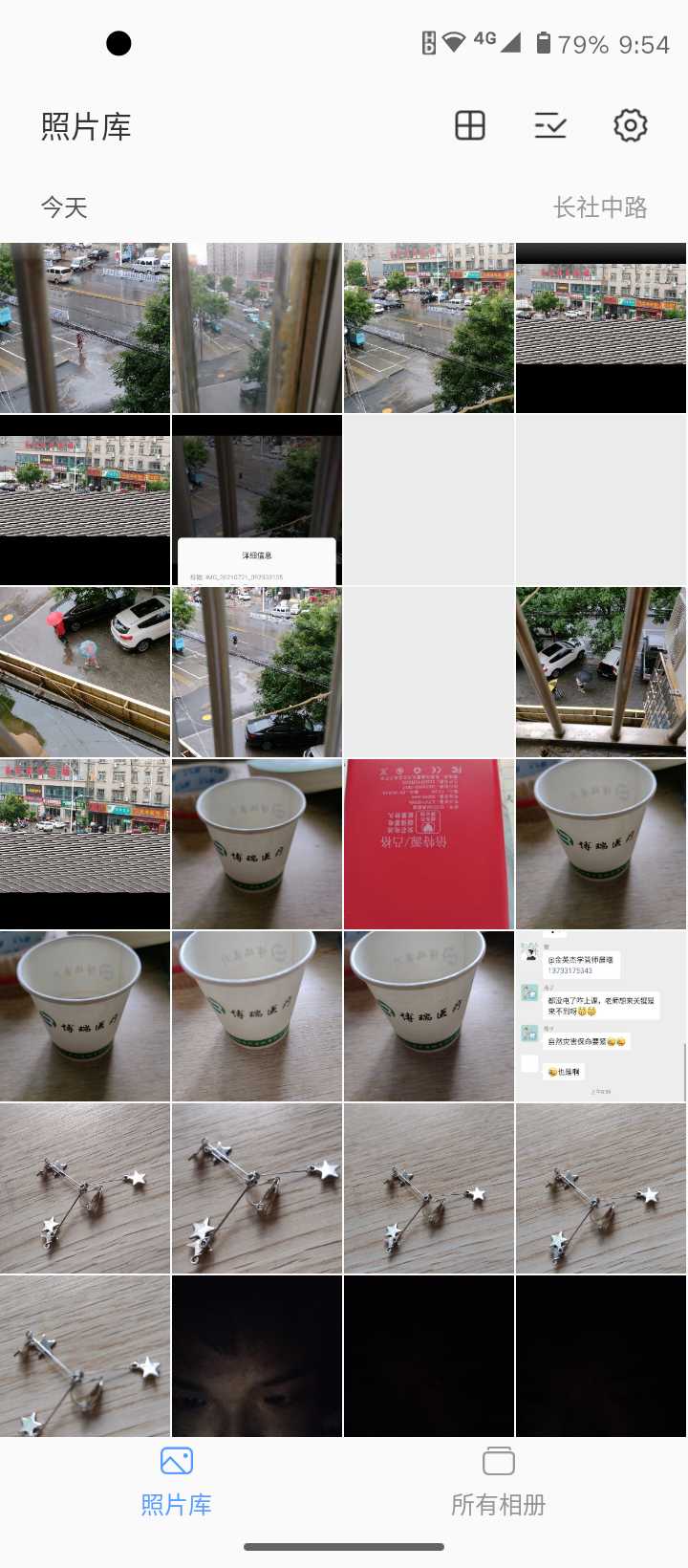The image size is (688, 1568).
Task: Select the 照片库 bottom tab
Action: click(x=177, y=1482)
